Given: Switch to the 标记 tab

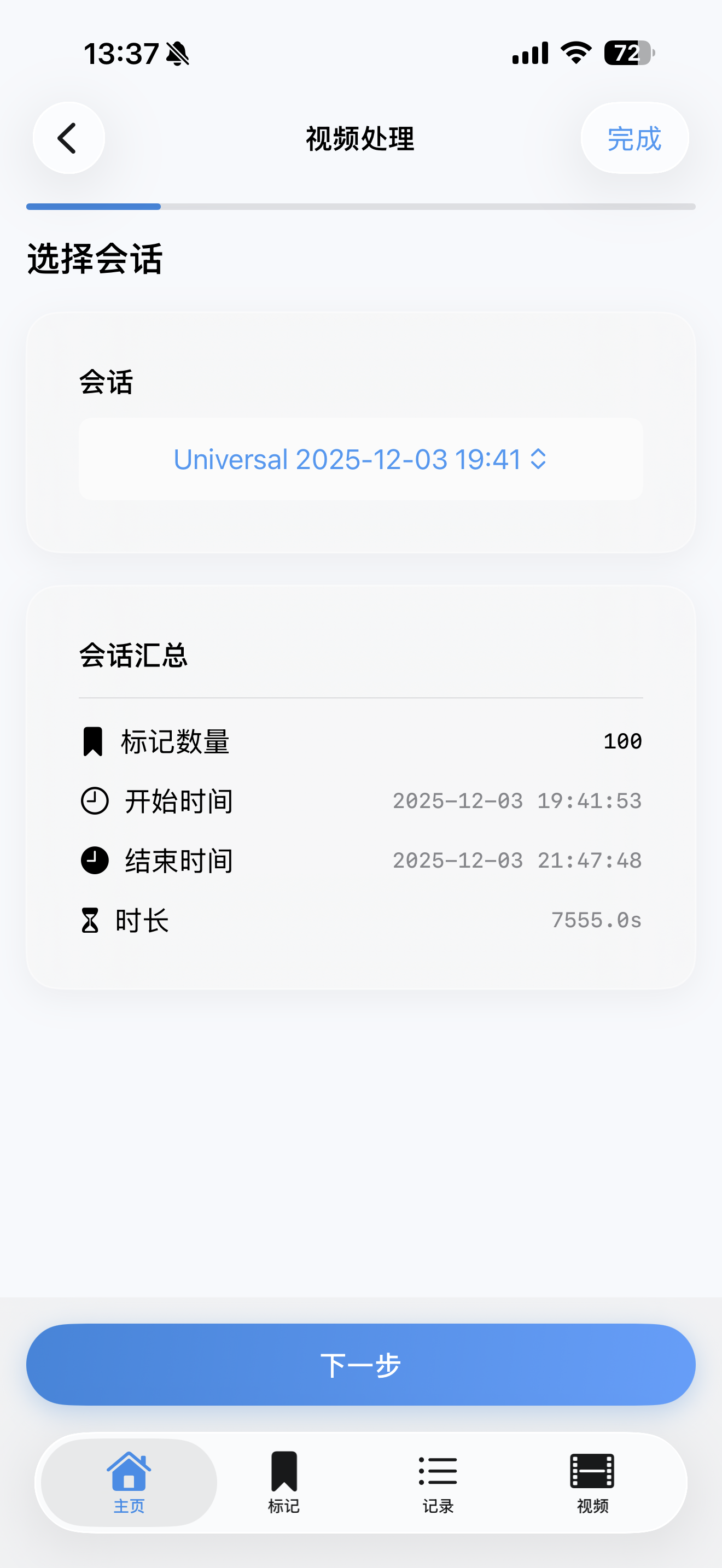Looking at the screenshot, I should (x=284, y=1482).
